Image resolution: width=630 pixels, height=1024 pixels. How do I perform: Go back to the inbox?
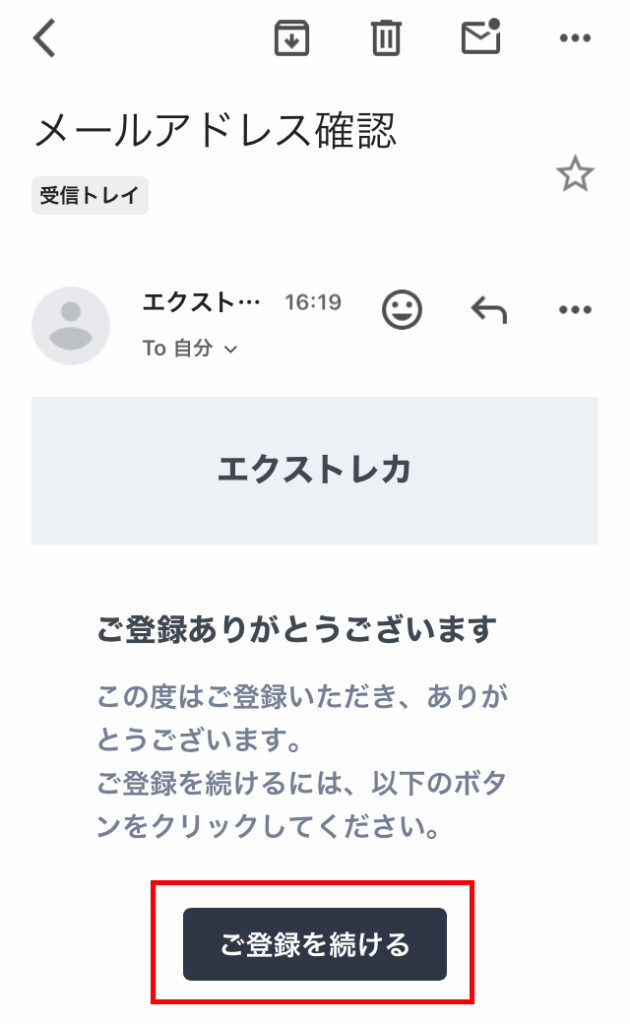pyautogui.click(x=45, y=39)
